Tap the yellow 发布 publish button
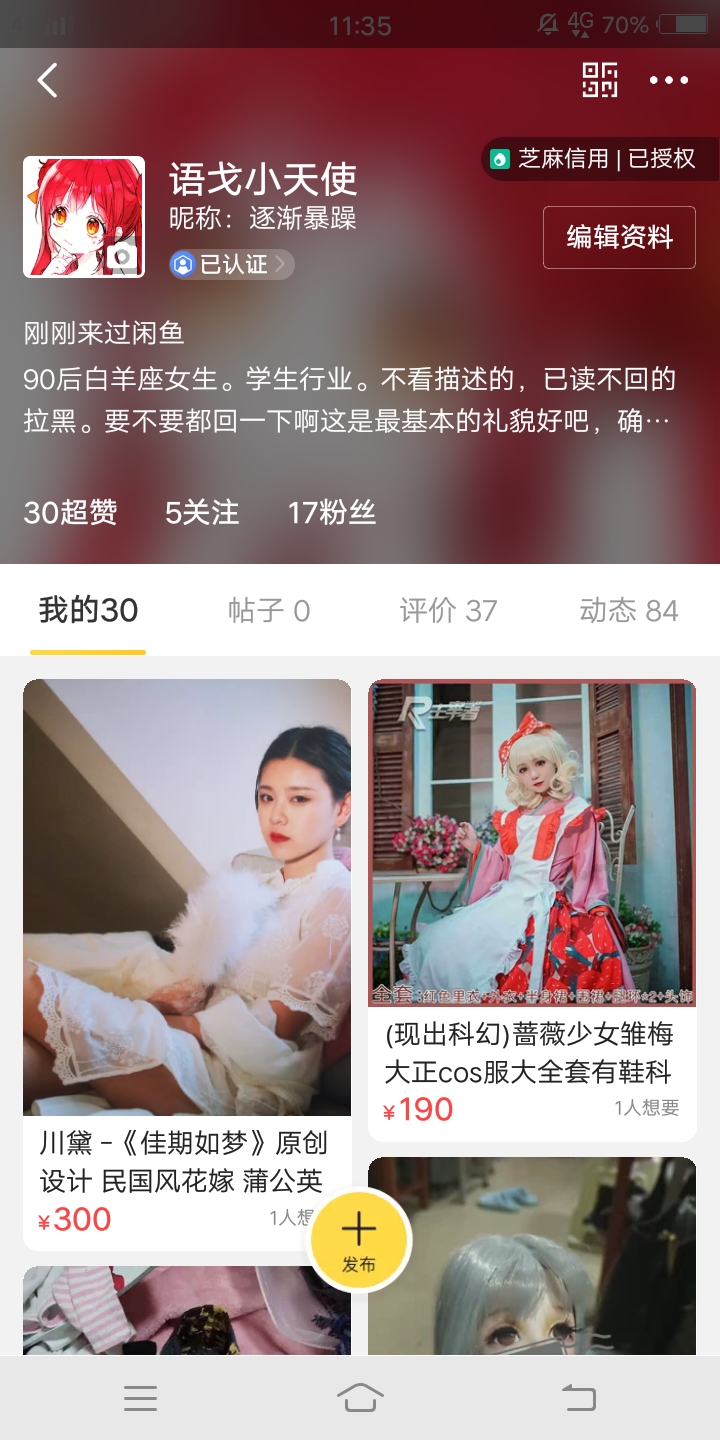The width and height of the screenshot is (720, 1440). (359, 1241)
